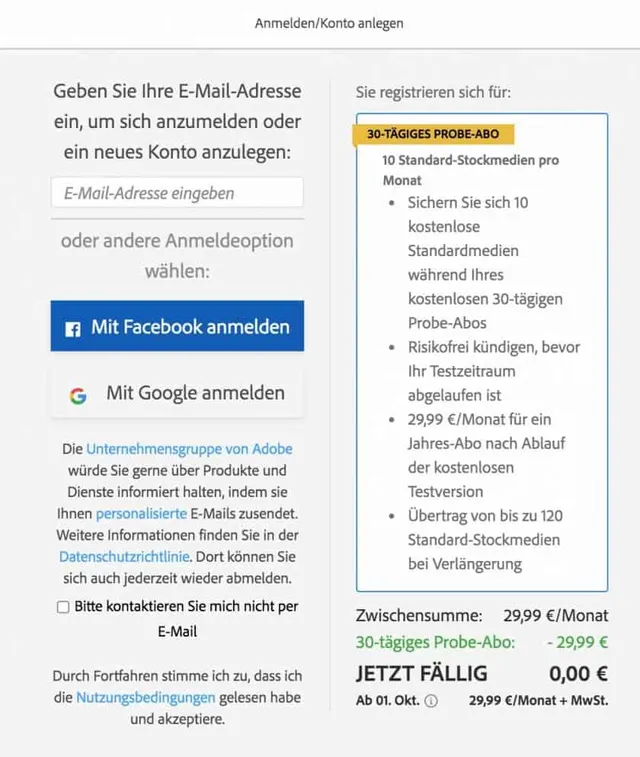Tap the info icon next to Ab 01. Okt.
The width and height of the screenshot is (640, 757).
[x=431, y=701]
